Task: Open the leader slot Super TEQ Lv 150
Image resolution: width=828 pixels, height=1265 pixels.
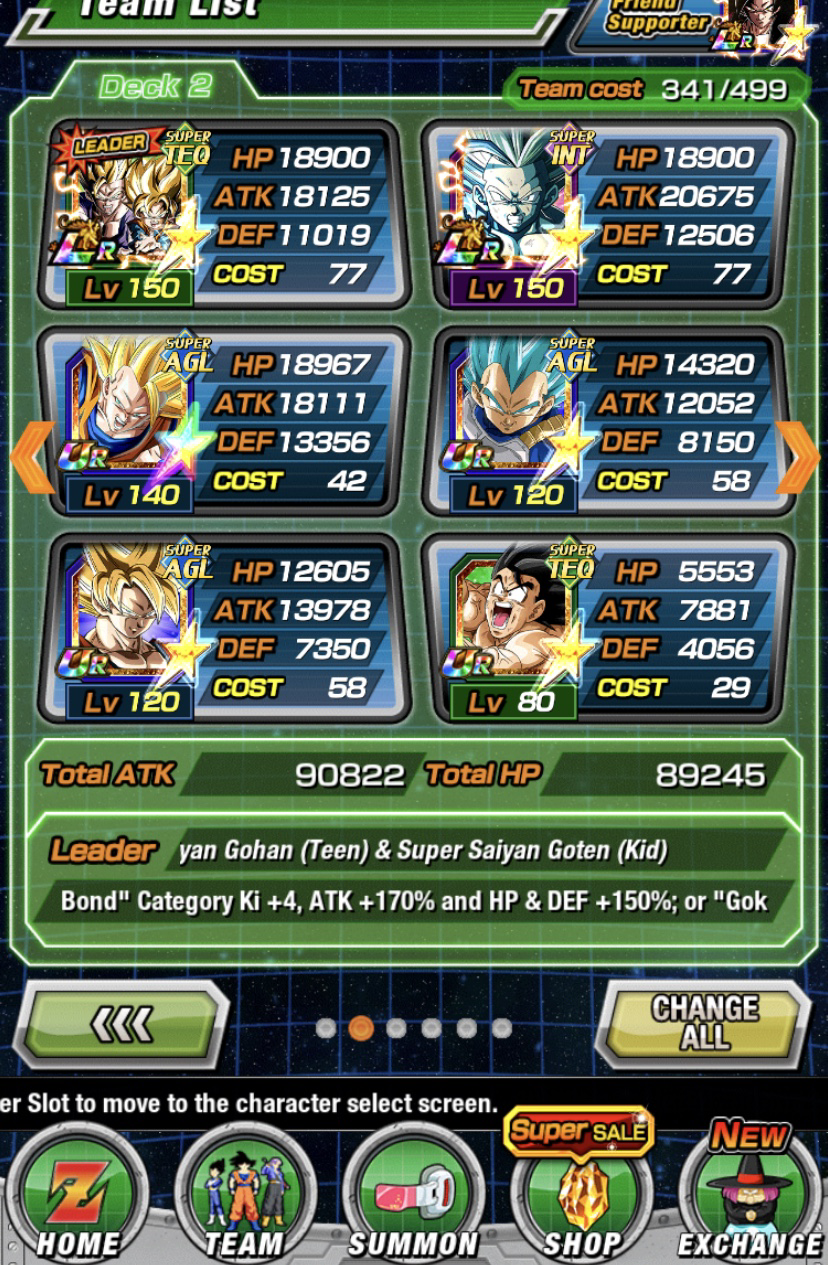Action: (223, 215)
